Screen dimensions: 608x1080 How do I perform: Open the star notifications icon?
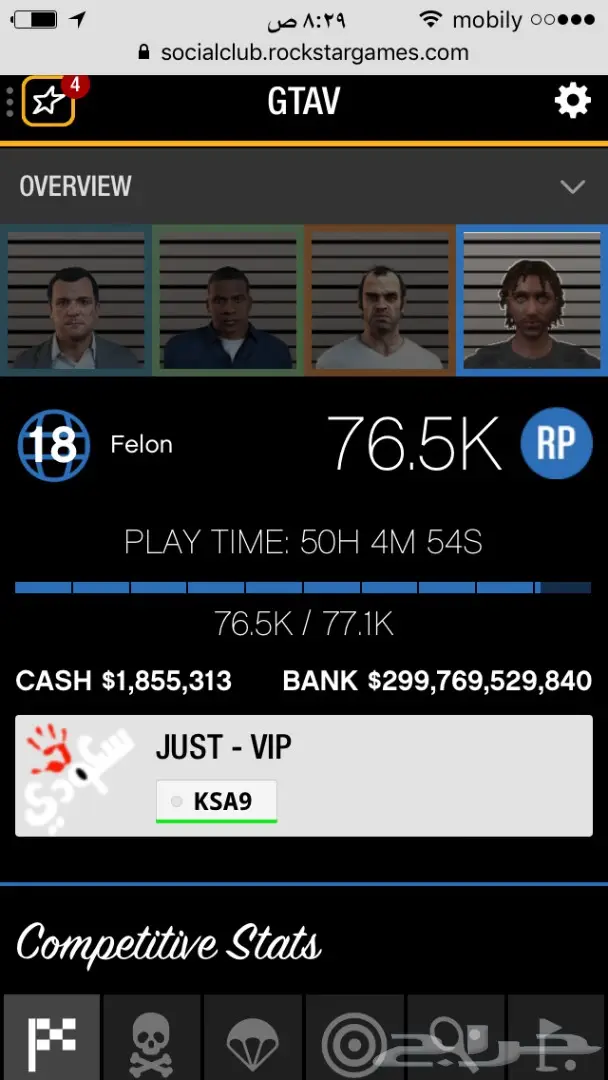point(48,102)
